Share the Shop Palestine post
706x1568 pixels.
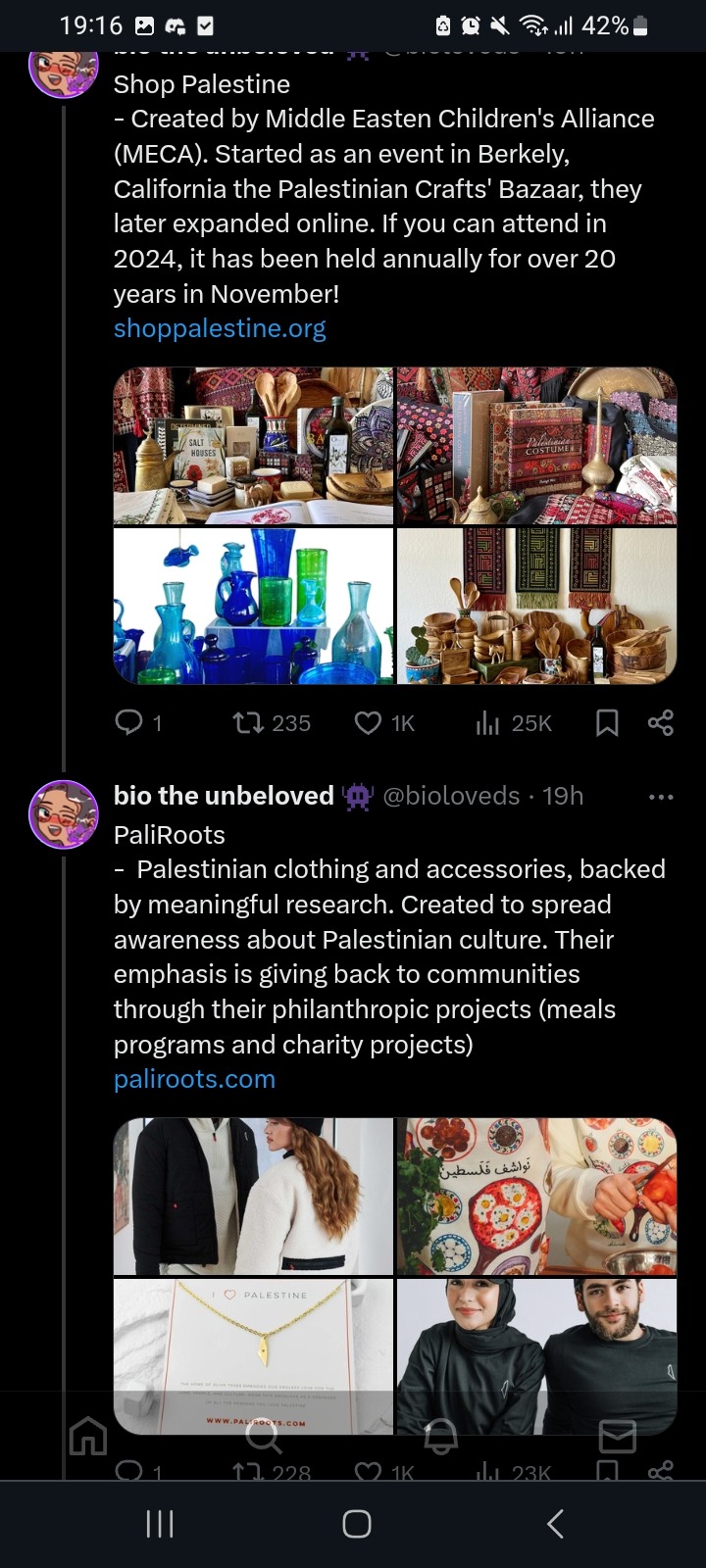661,723
